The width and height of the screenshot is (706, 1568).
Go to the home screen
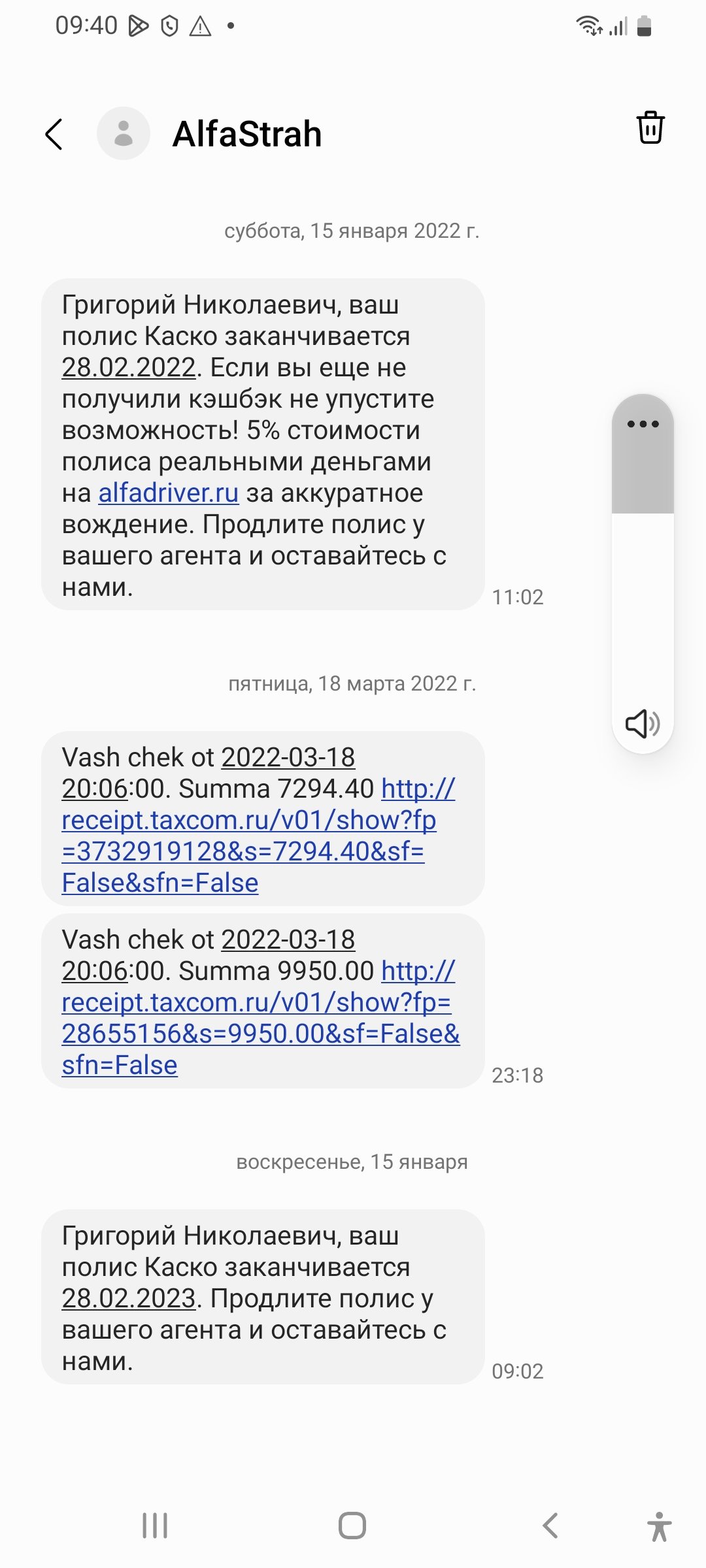352,1526
